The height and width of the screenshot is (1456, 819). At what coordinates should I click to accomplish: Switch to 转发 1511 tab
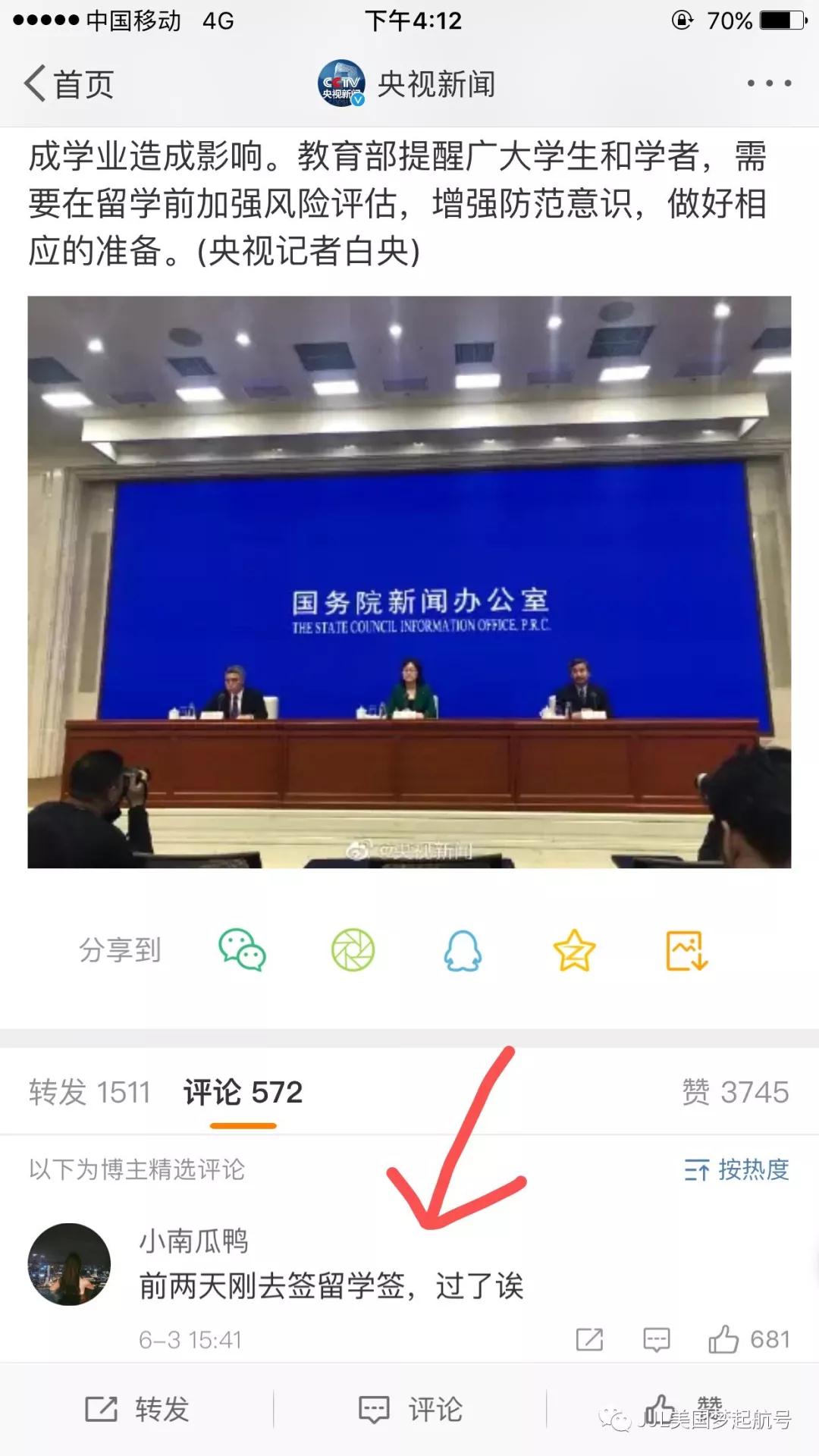click(x=89, y=1093)
